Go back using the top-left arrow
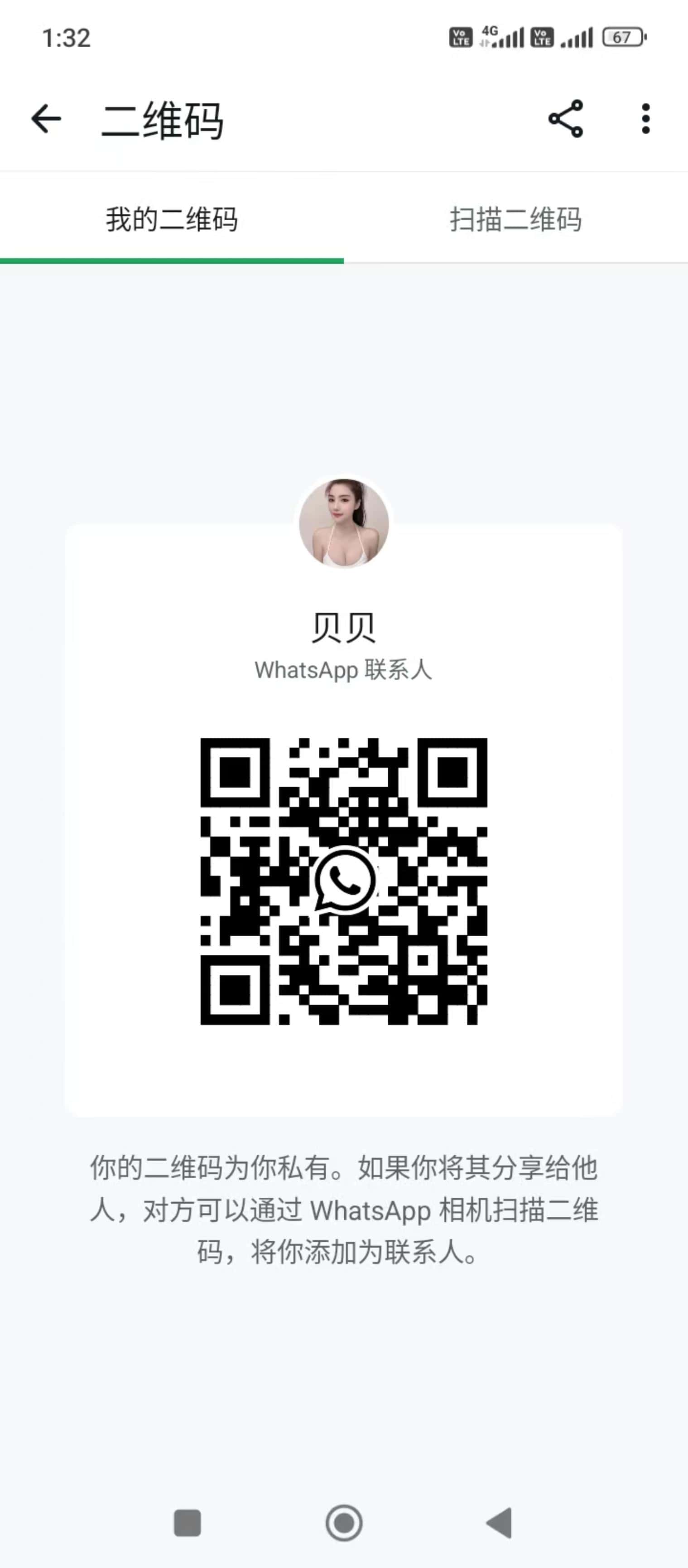688x1568 pixels. tap(46, 119)
